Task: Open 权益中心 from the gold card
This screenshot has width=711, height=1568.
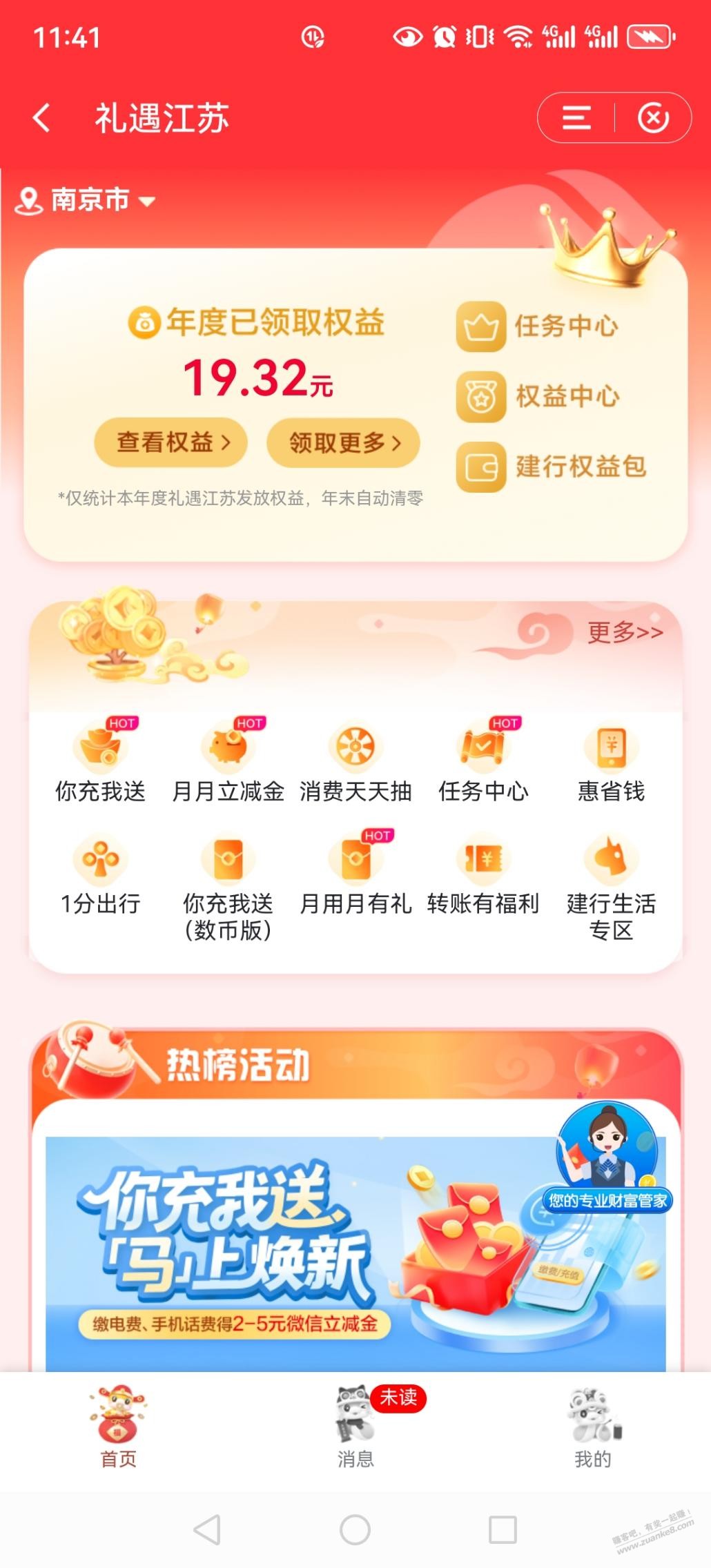Action: [x=538, y=396]
